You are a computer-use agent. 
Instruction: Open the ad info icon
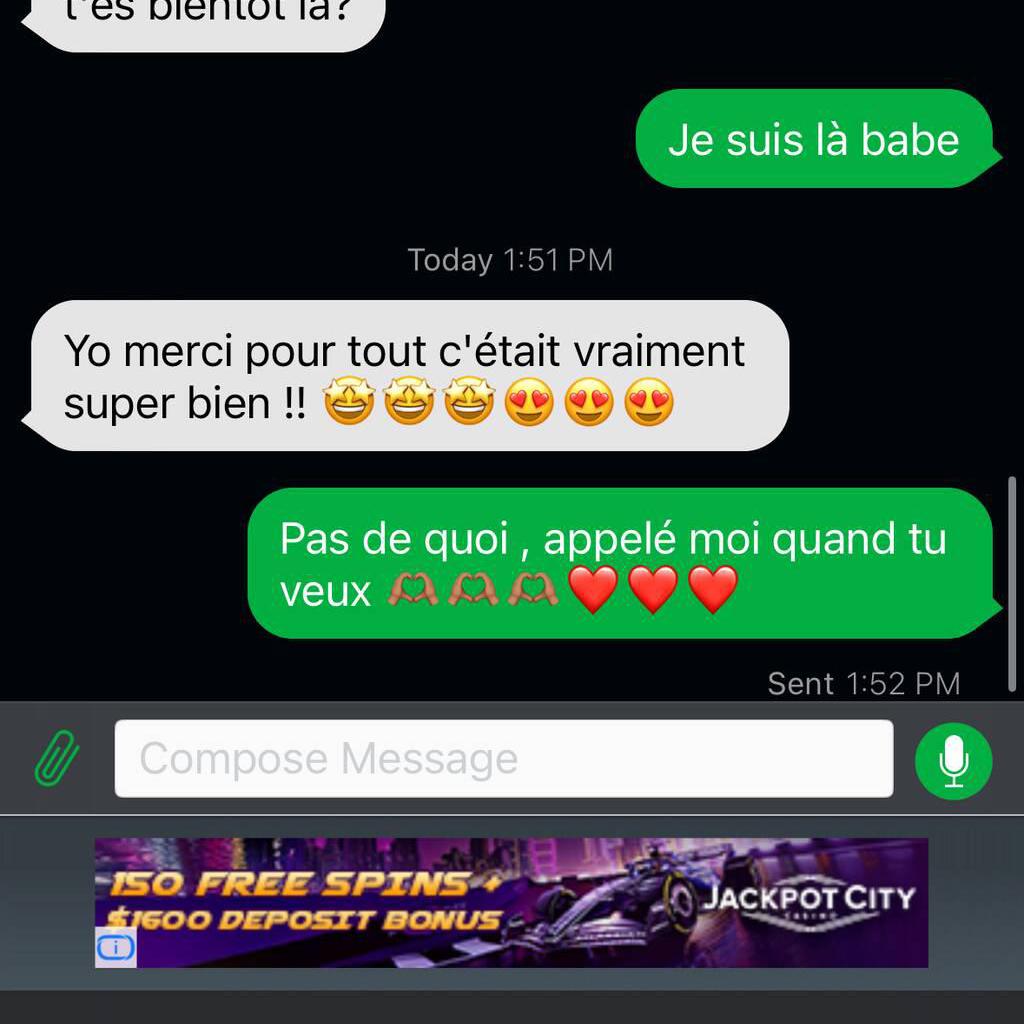coord(116,946)
